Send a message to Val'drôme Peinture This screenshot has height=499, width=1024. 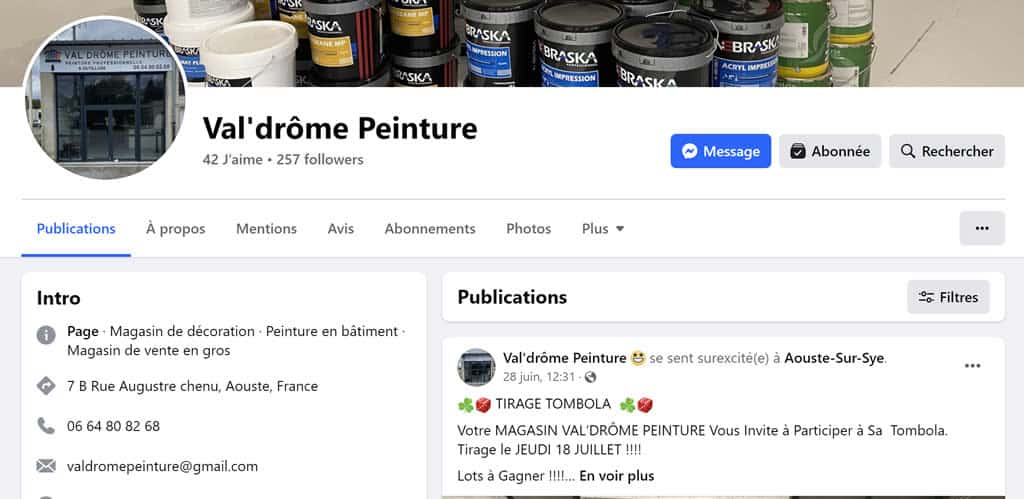point(720,151)
